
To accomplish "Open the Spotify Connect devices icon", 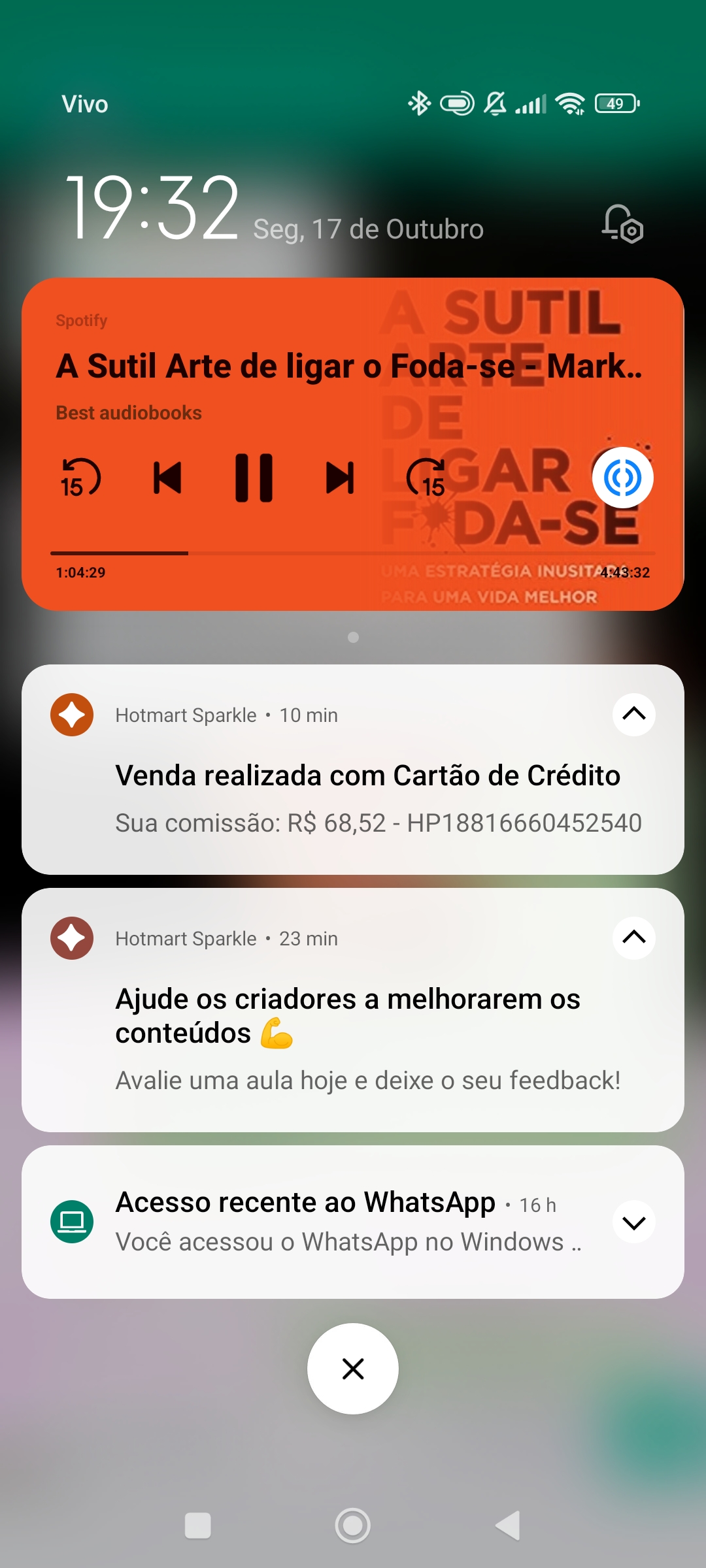I will tap(623, 478).
